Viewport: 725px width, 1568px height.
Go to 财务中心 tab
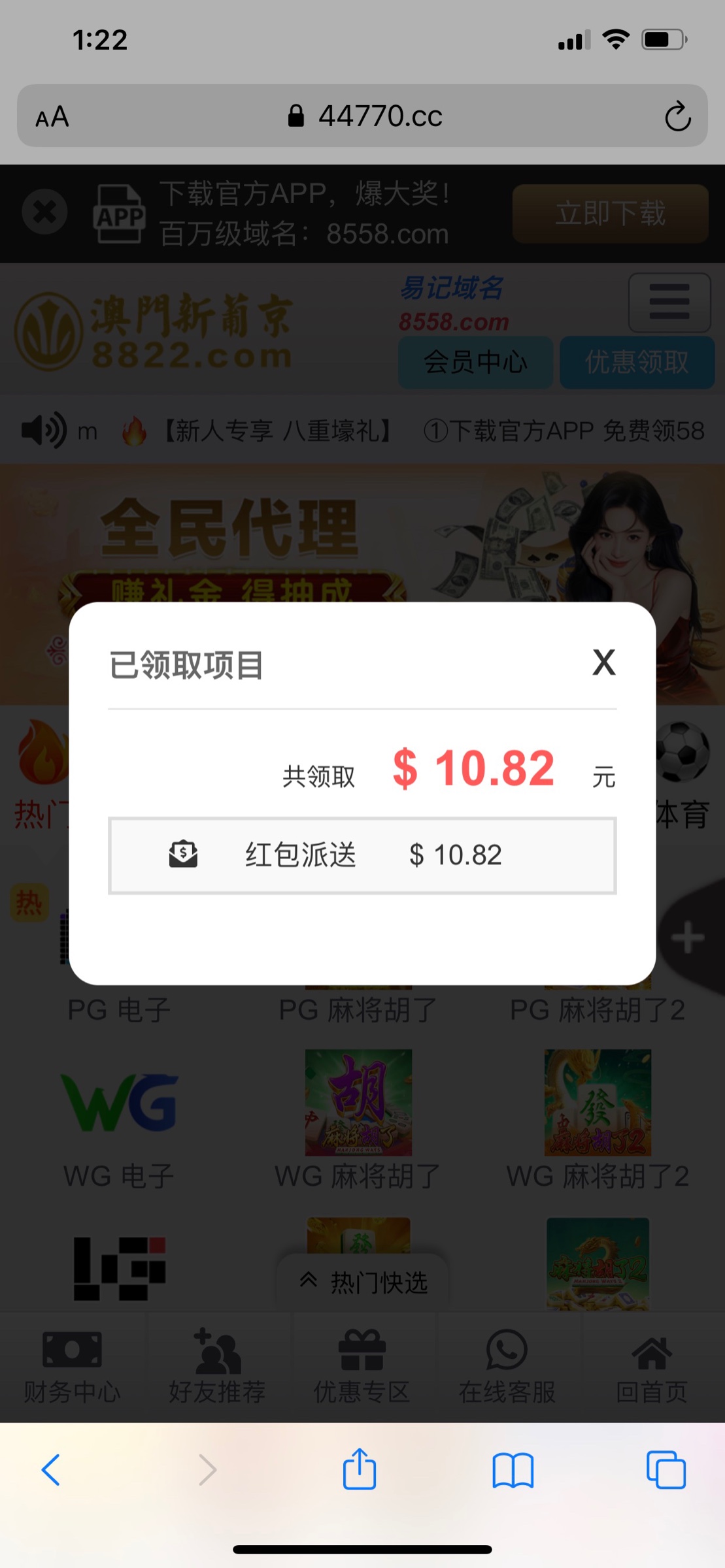[x=72, y=1366]
